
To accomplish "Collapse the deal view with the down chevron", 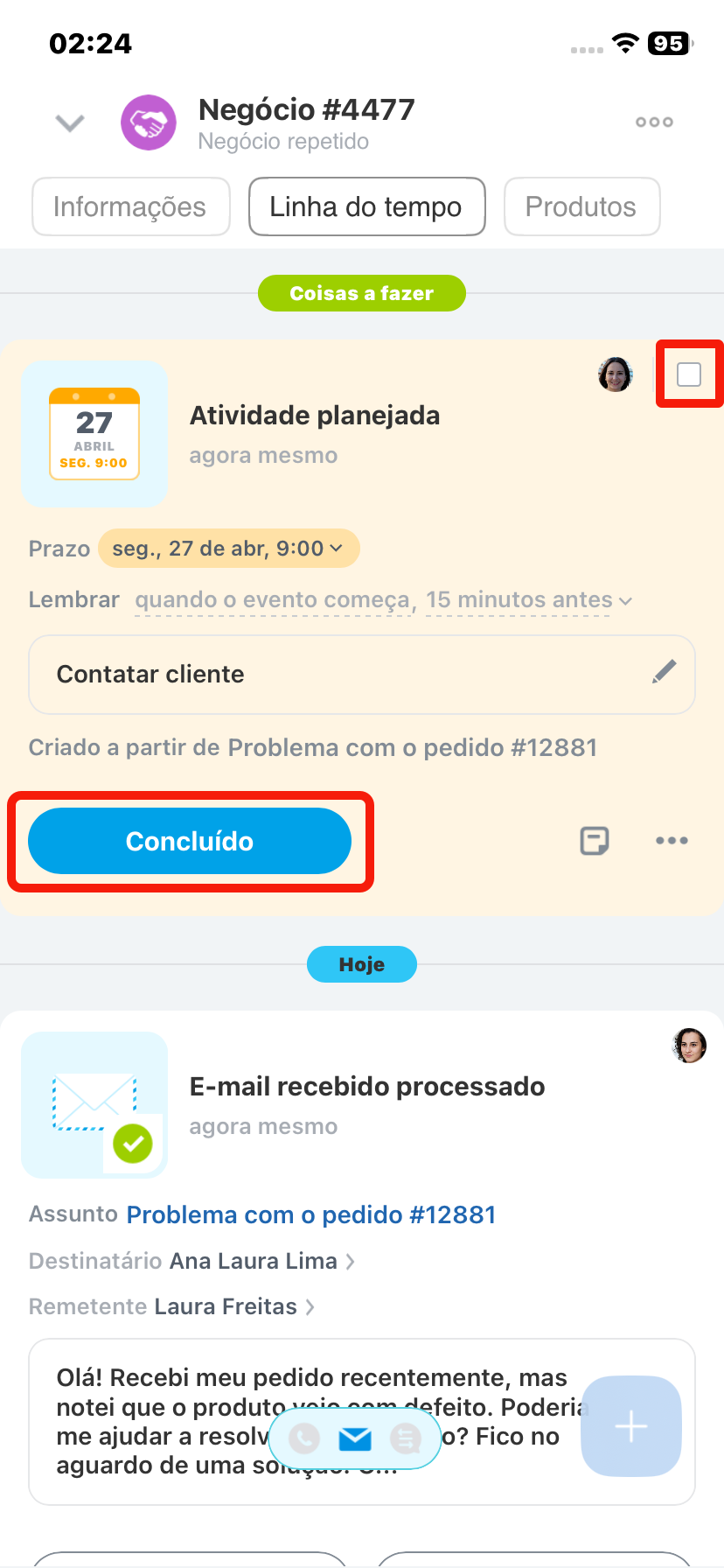I will click(x=70, y=122).
